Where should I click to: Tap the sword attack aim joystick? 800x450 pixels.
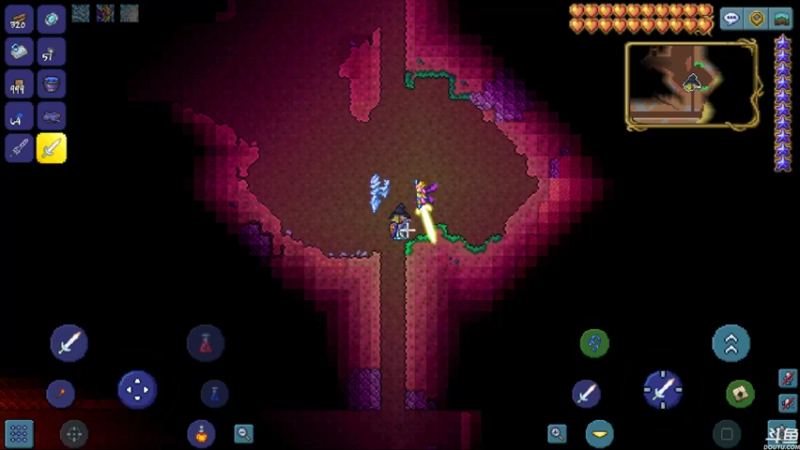pos(662,389)
